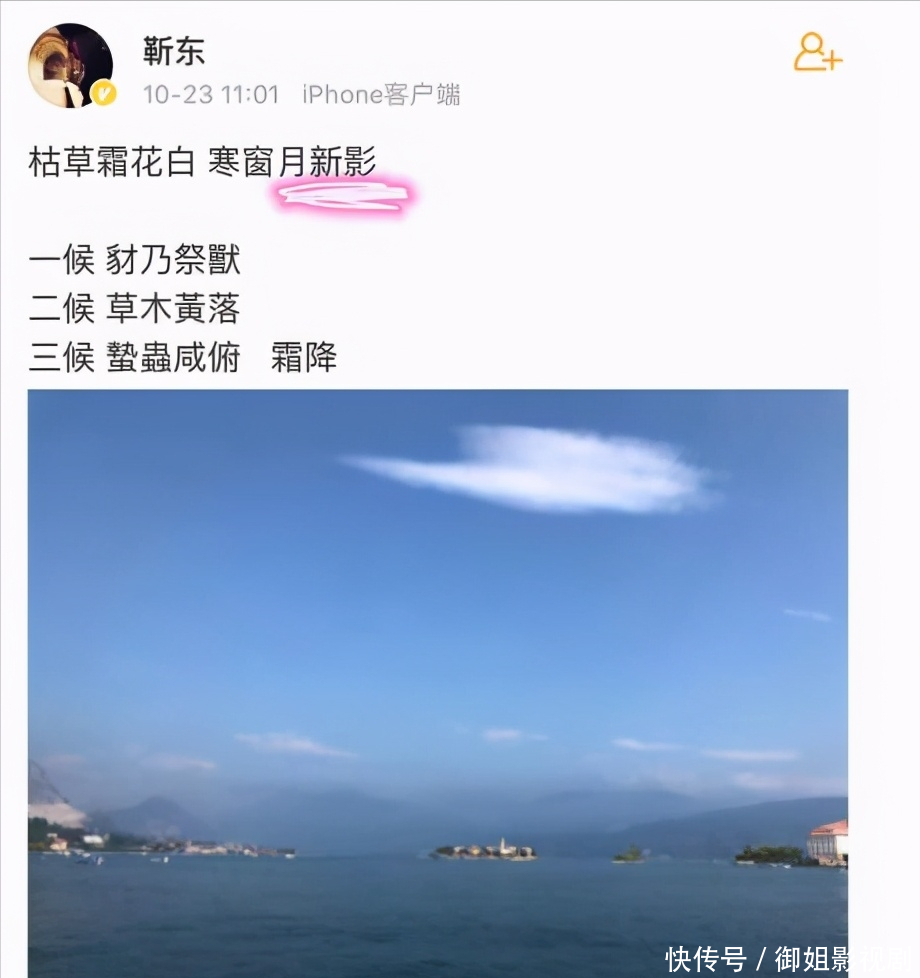Open 靳东's profile avatar
The height and width of the screenshot is (978, 920).
point(69,65)
